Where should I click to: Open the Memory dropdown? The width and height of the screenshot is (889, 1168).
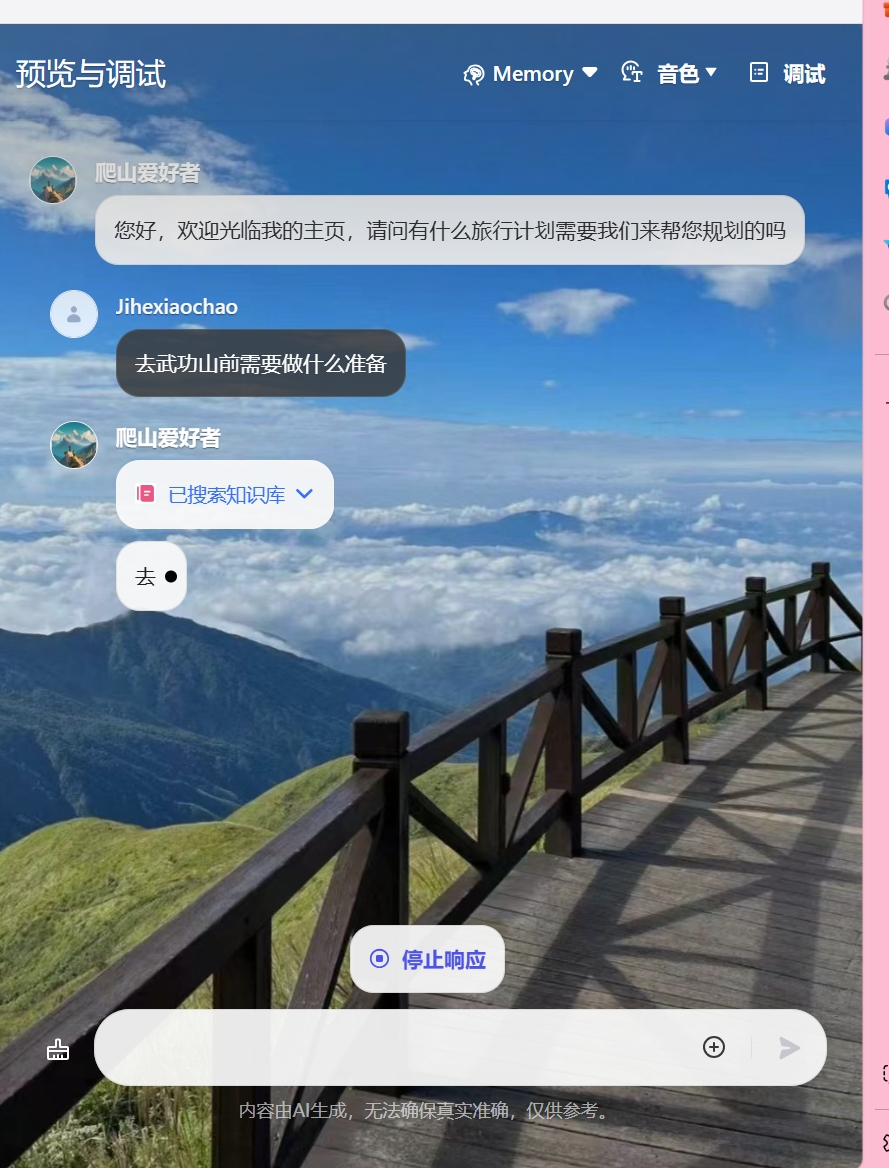(530, 74)
